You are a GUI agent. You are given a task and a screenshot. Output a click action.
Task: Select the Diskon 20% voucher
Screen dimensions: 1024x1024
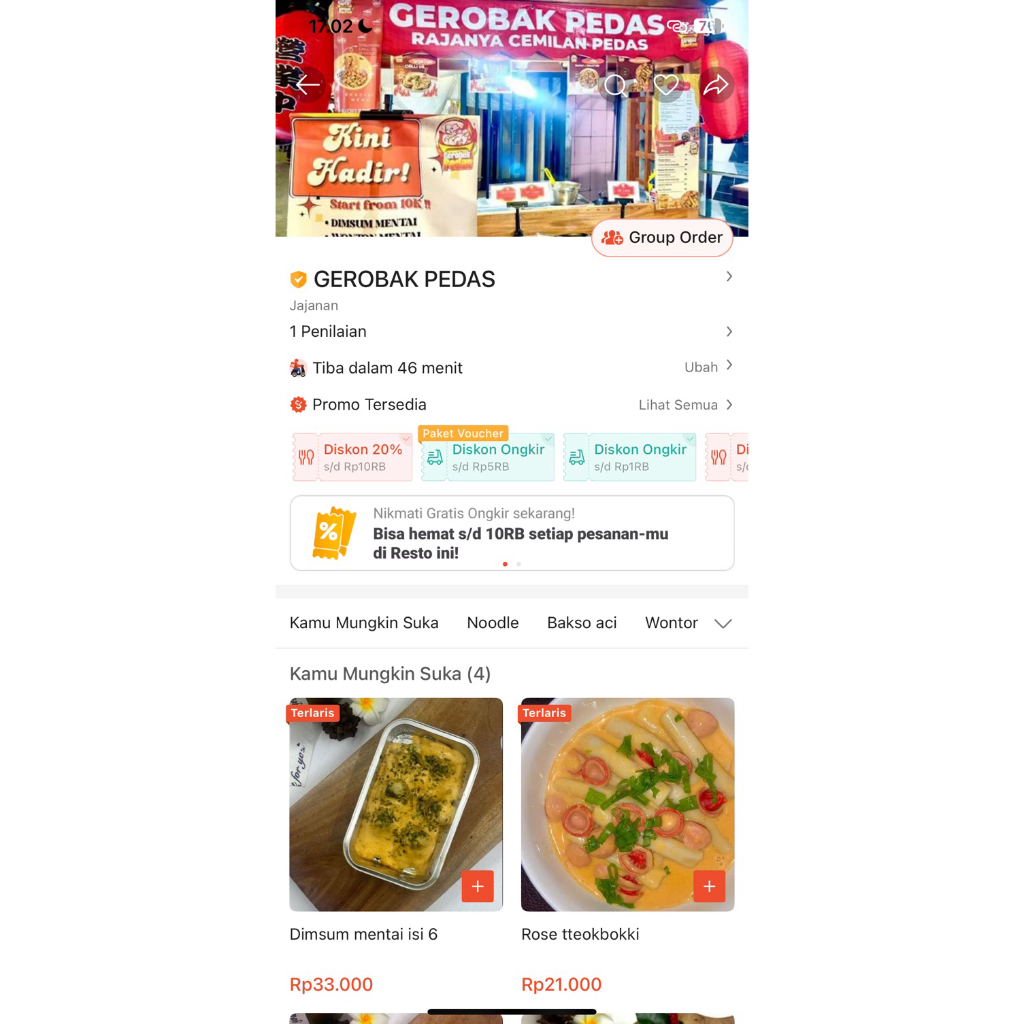pyautogui.click(x=352, y=457)
